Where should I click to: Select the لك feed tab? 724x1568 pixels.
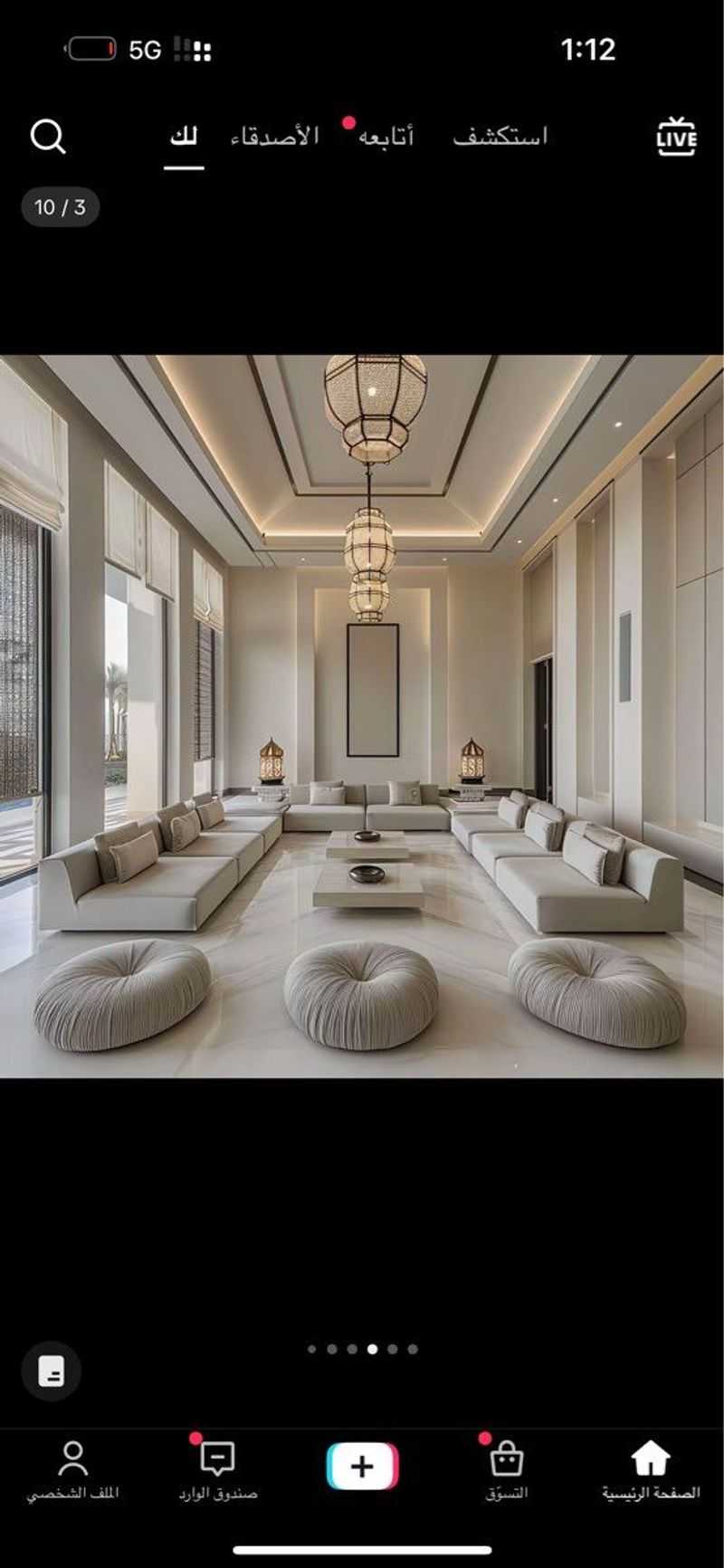184,137
